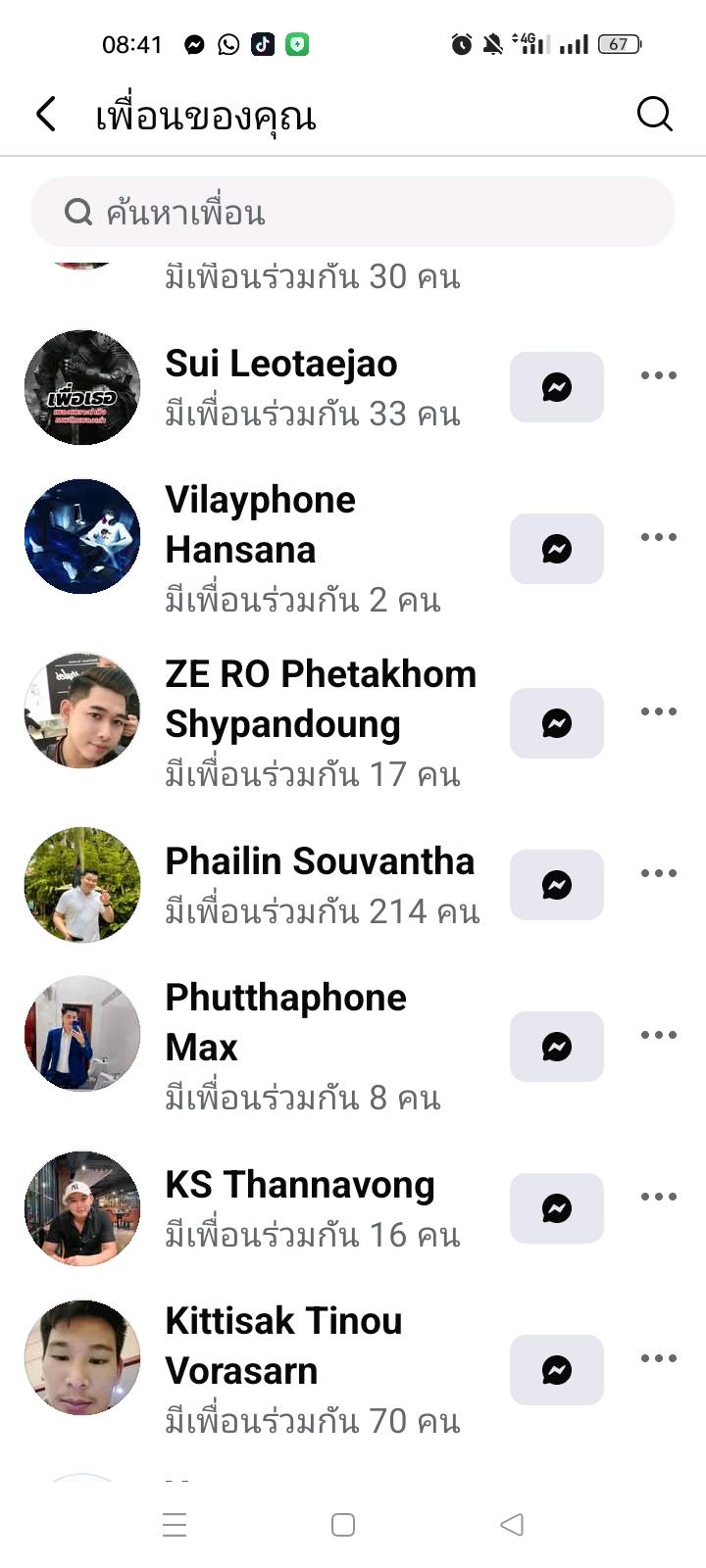Message Phutthaphone Max via Messenger
706x1568 pixels.
pyautogui.click(x=556, y=1047)
